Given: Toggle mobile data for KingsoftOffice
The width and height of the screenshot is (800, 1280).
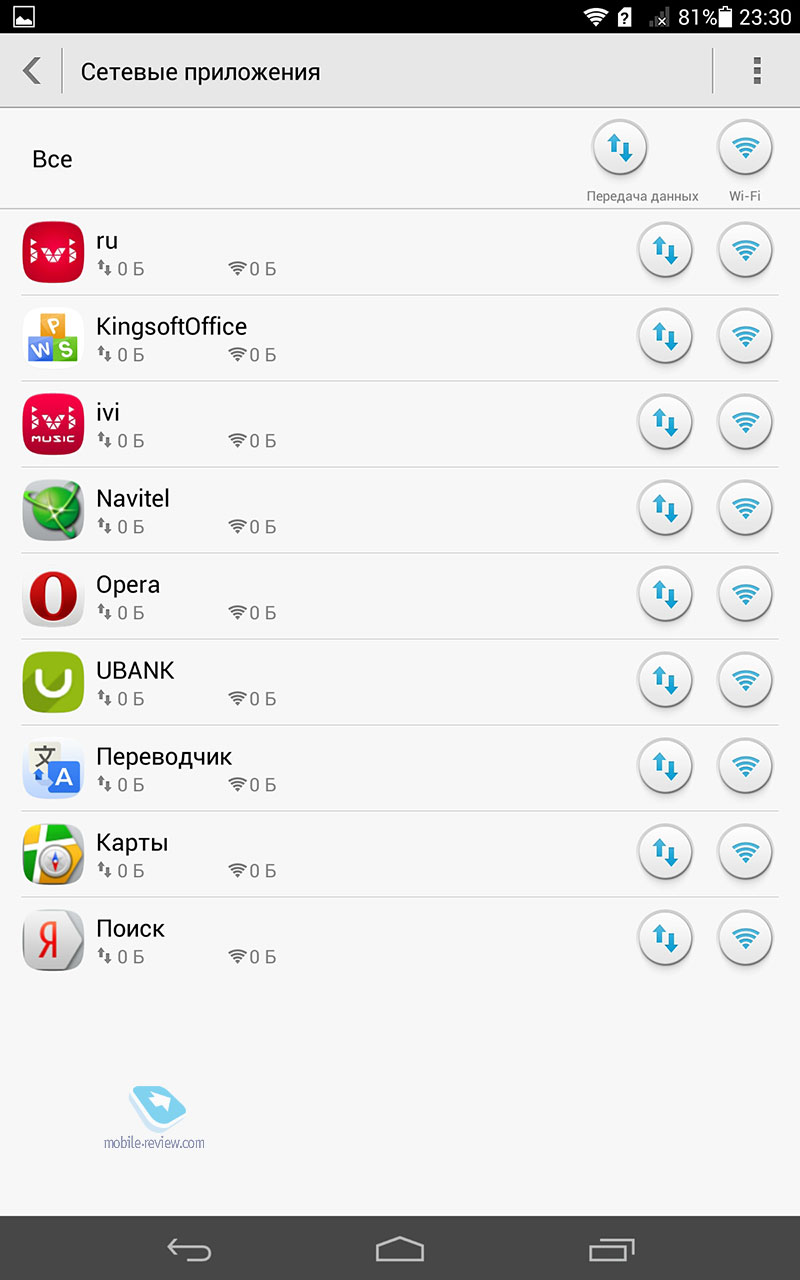Looking at the screenshot, I should (666, 337).
